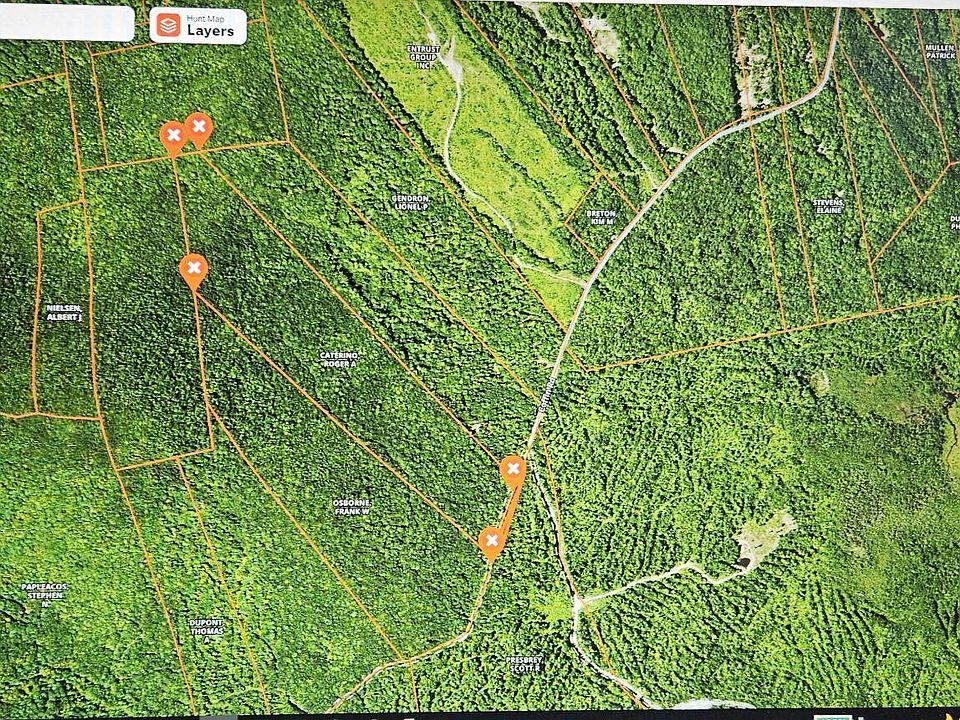
Task: Select the waypoint marker nearest Osborne Frank W
Action: coord(490,541)
